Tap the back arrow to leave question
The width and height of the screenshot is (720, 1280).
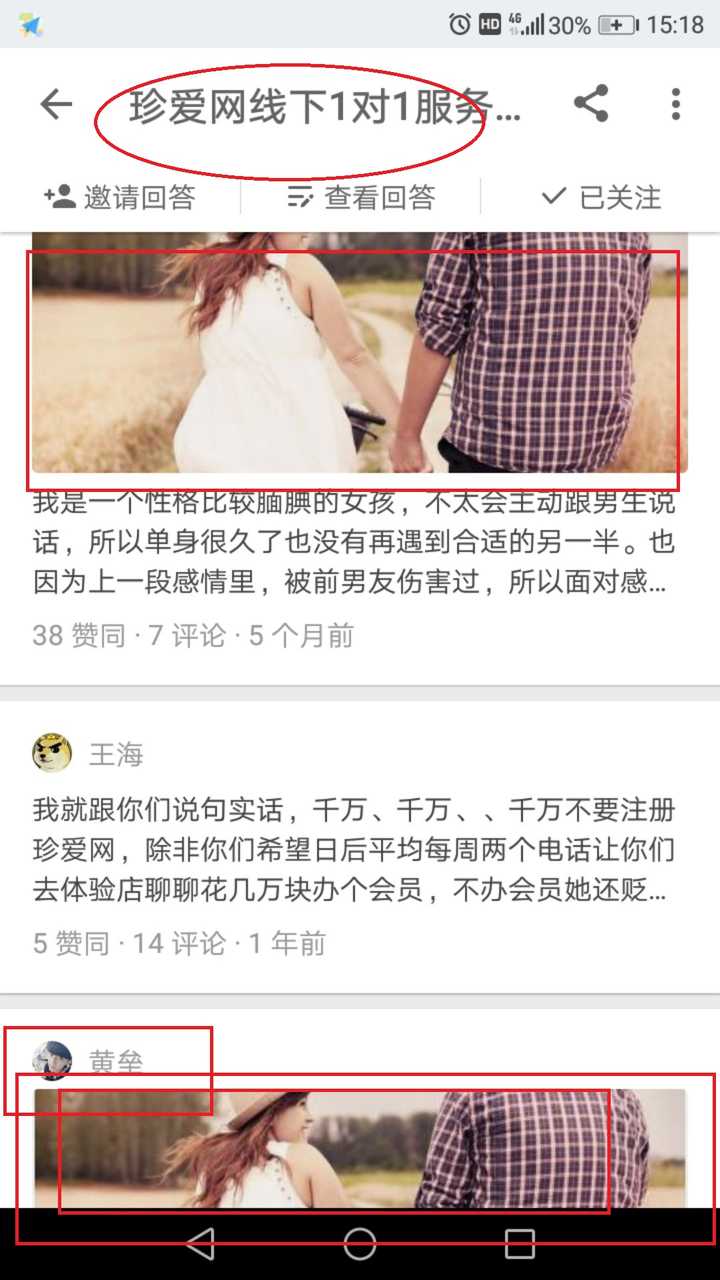pyautogui.click(x=57, y=104)
